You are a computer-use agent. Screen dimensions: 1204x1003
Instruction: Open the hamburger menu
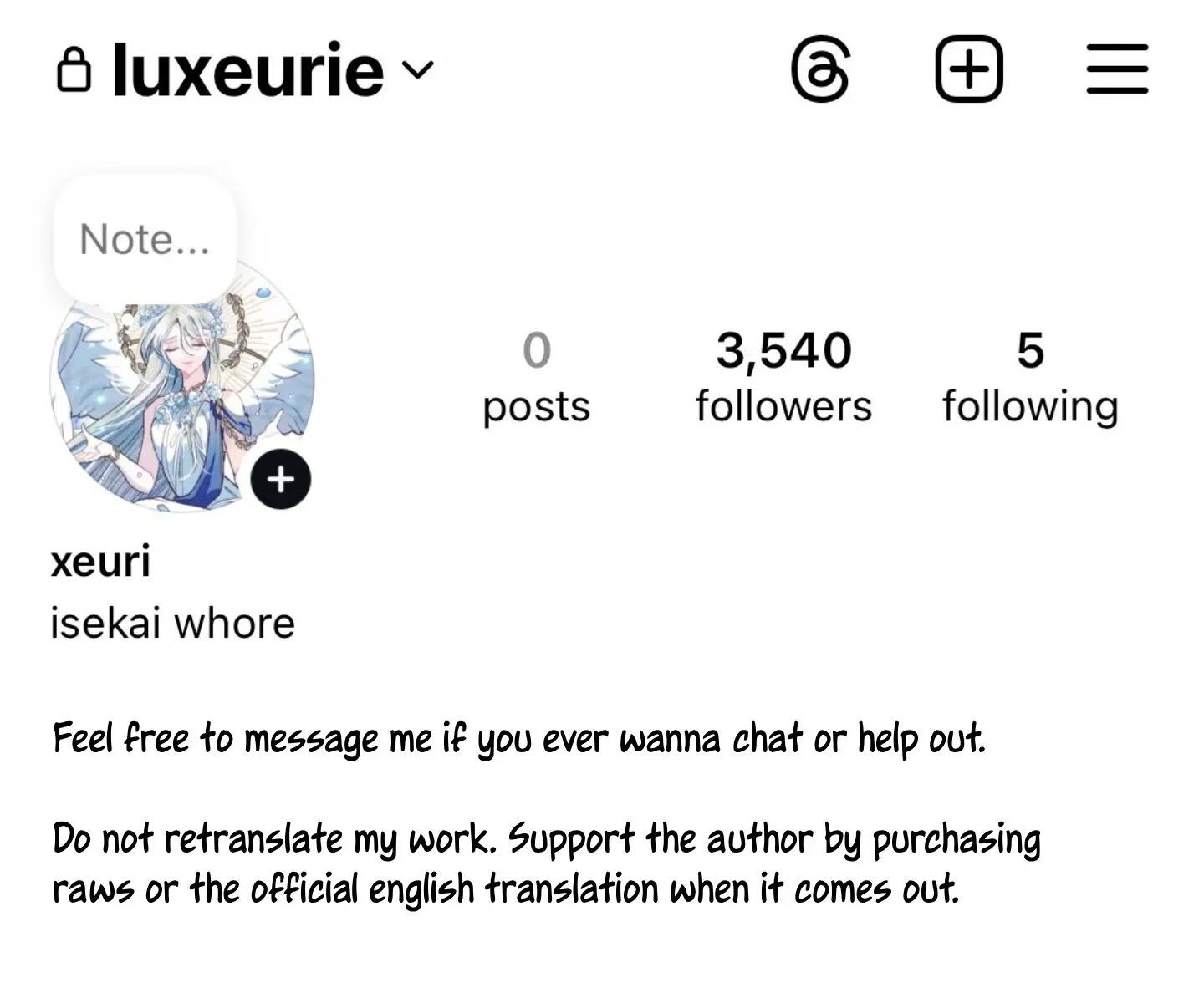(1117, 69)
